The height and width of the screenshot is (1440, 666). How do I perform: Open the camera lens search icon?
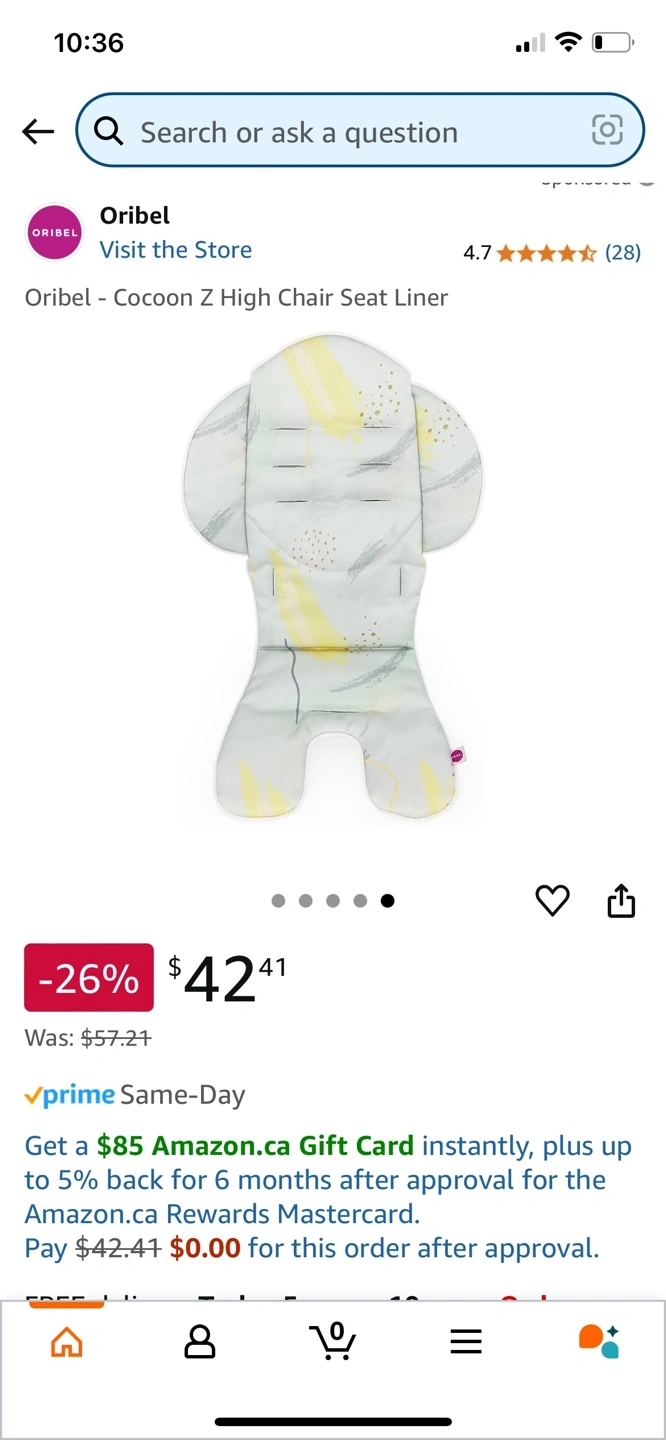coord(607,130)
